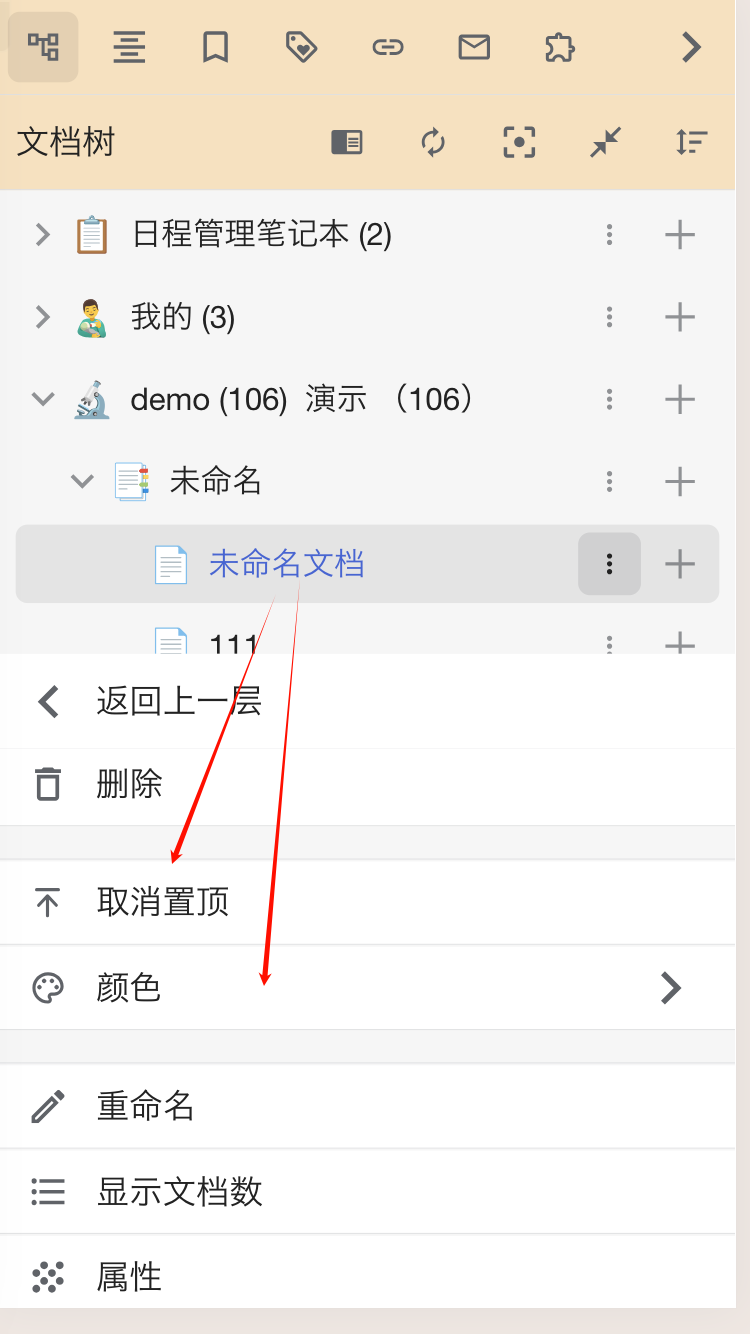Focus current document in tree
This screenshot has width=750, height=1334.
pos(519,142)
